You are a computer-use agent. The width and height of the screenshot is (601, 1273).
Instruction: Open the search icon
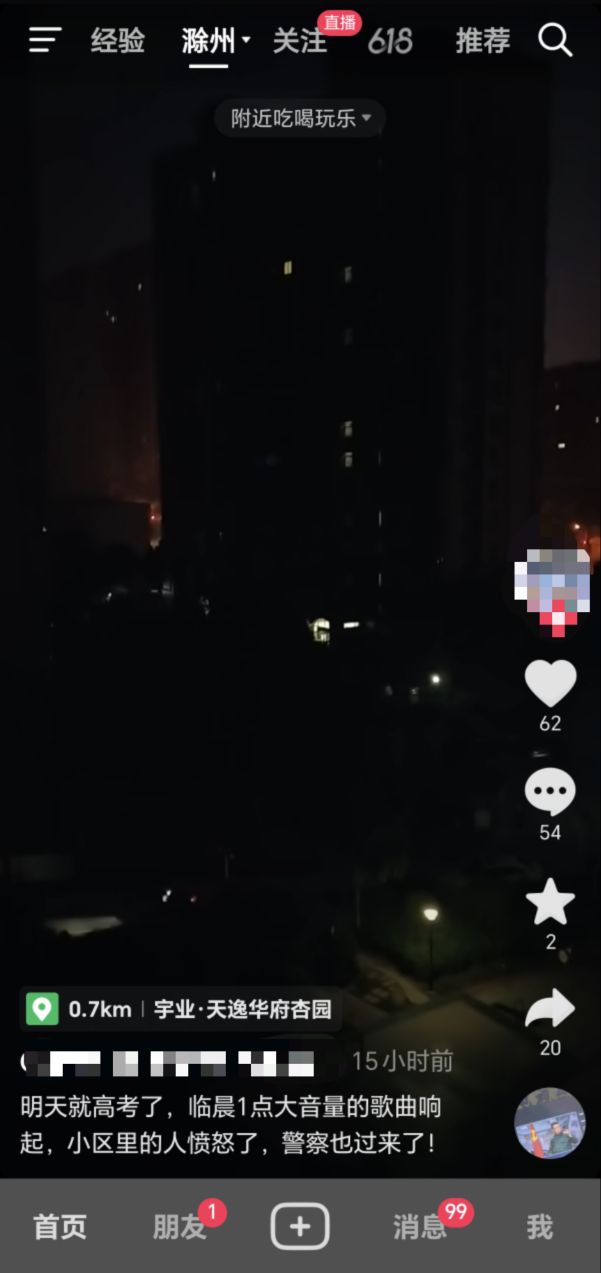click(555, 40)
